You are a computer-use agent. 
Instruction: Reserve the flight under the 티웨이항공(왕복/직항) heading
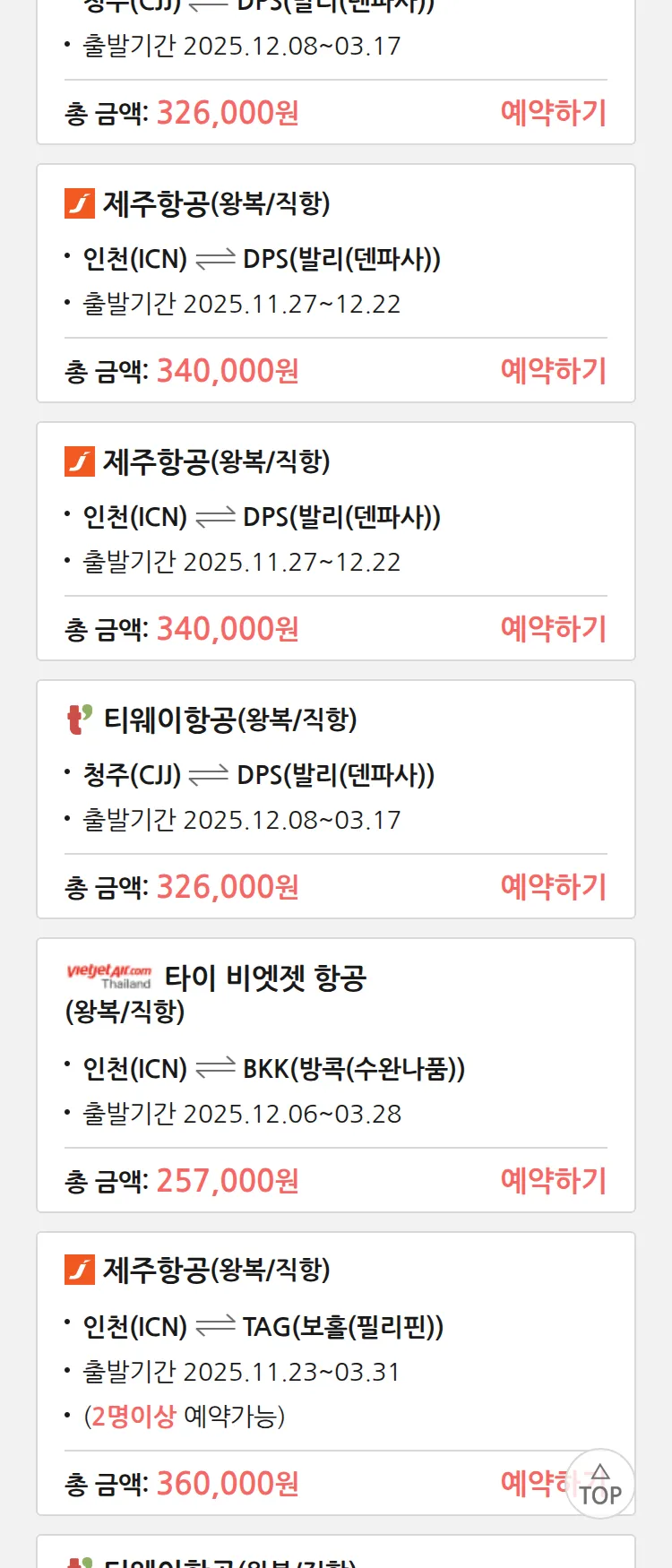tap(553, 886)
